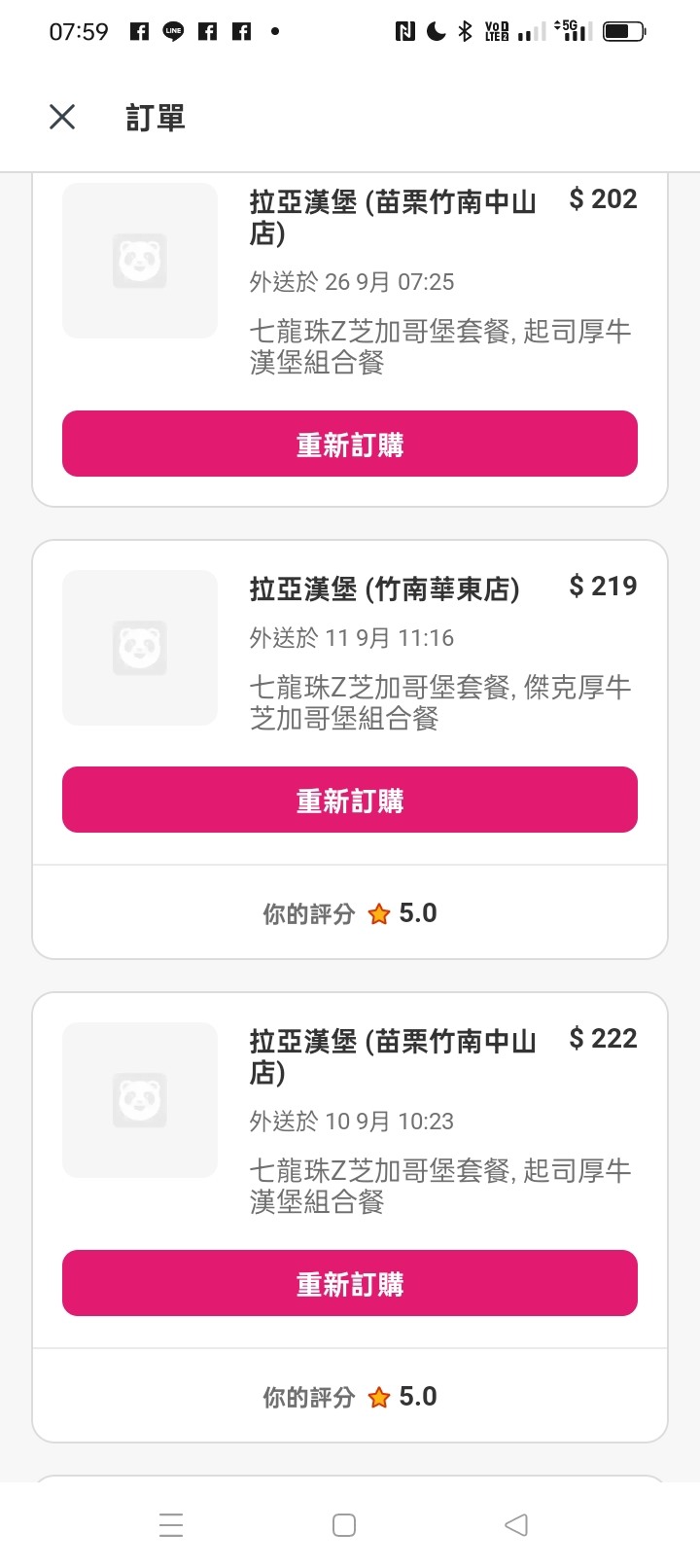Image resolution: width=700 pixels, height=1568 pixels.
Task: Go to the home screen via the system home button
Action: (344, 1524)
